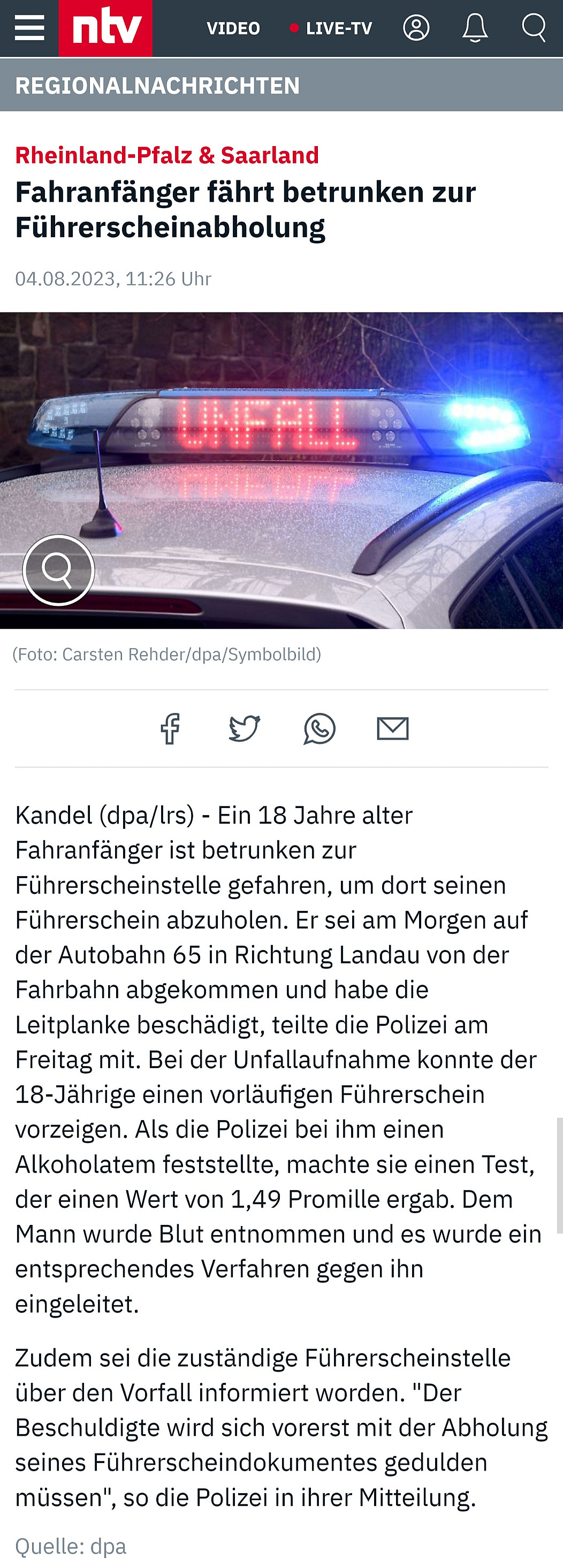Open the search magnifier in header

(534, 28)
